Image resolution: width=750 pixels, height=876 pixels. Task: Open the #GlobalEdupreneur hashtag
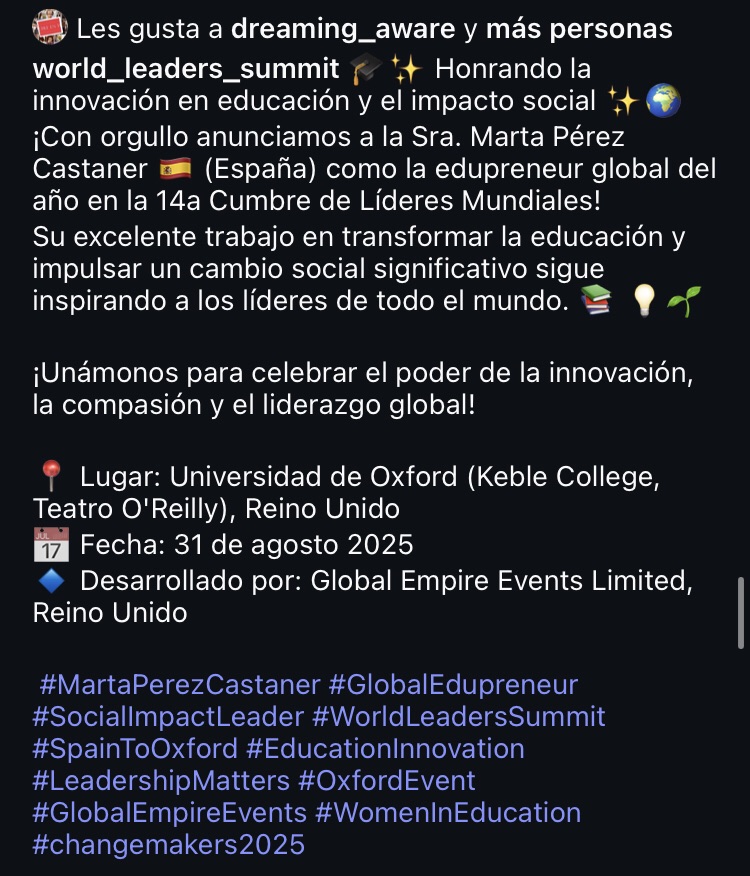453,686
